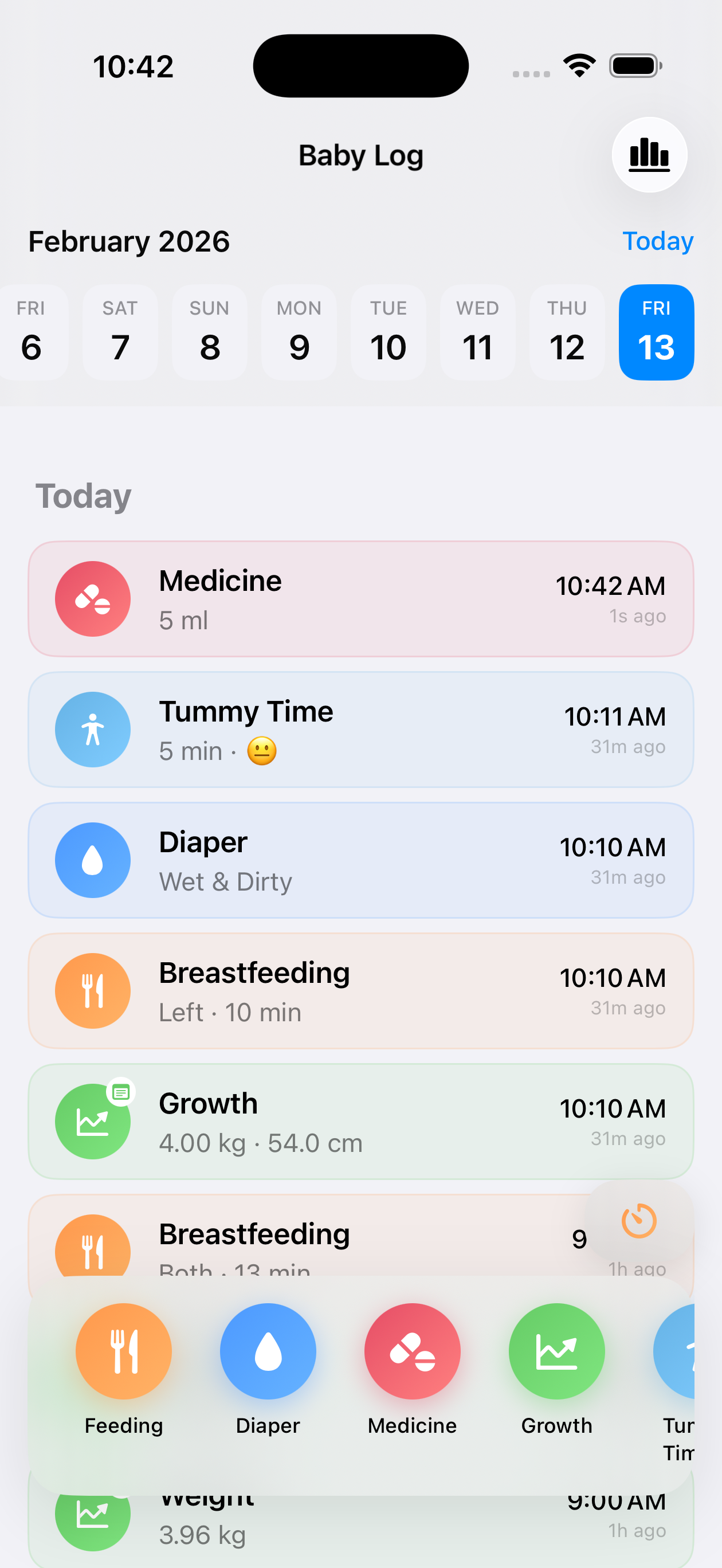The width and height of the screenshot is (722, 1568).
Task: Tap the water droplet icon on the Diaper entry
Action: point(92,860)
